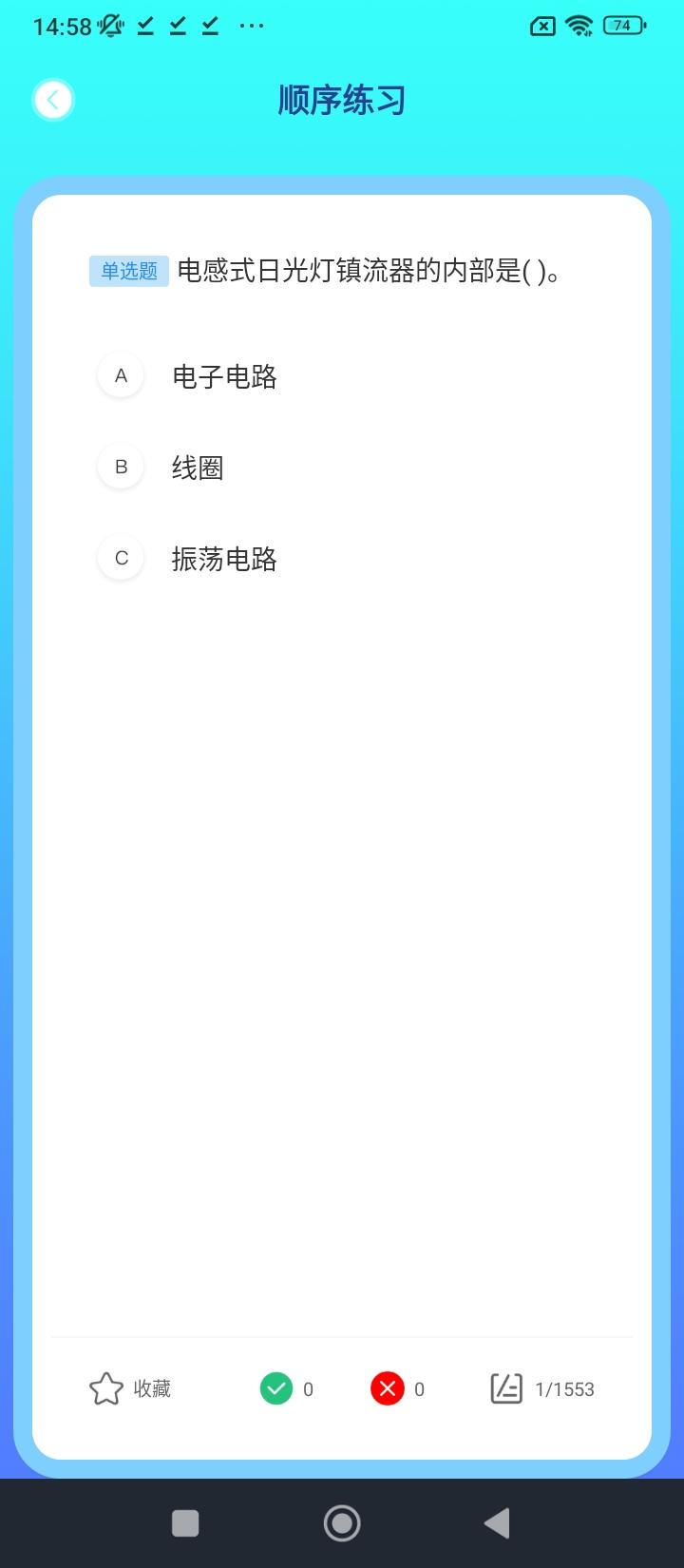
Task: Tap the muted notification icon in status bar
Action: coord(110,26)
